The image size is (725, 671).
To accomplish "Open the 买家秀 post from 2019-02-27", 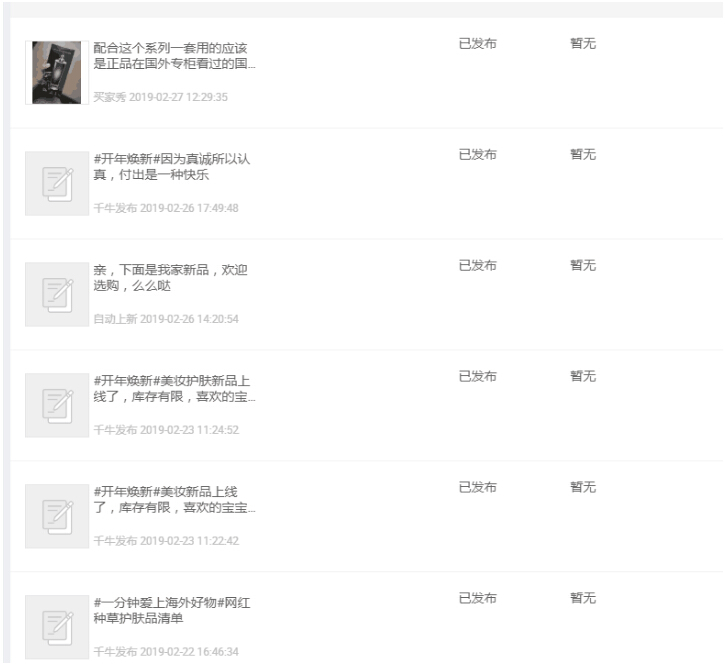I will pyautogui.click(x=174, y=56).
